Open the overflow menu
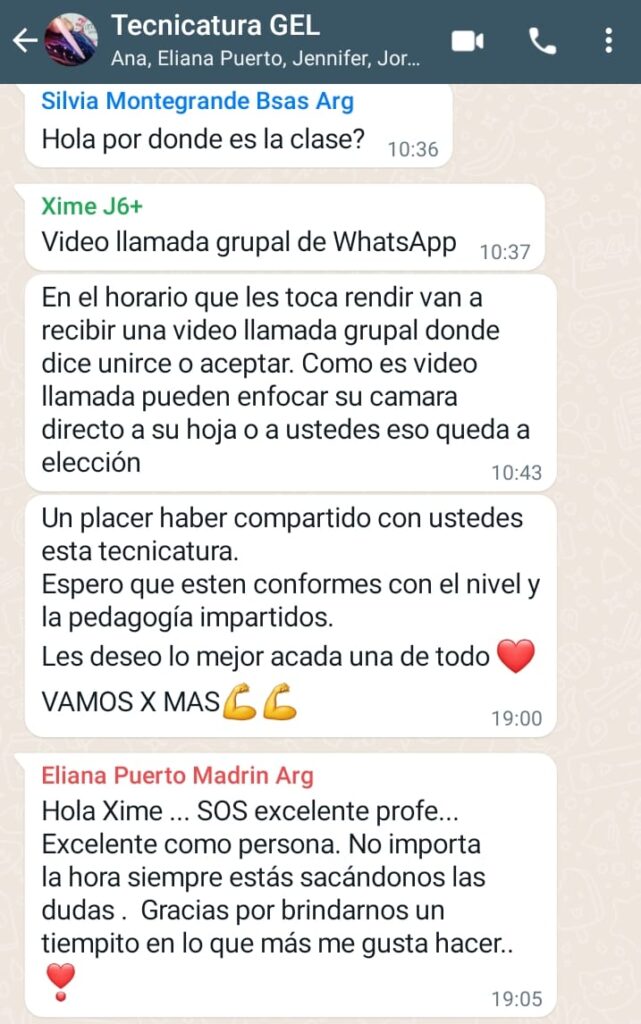Viewport: 641px width, 1024px height. click(x=609, y=41)
